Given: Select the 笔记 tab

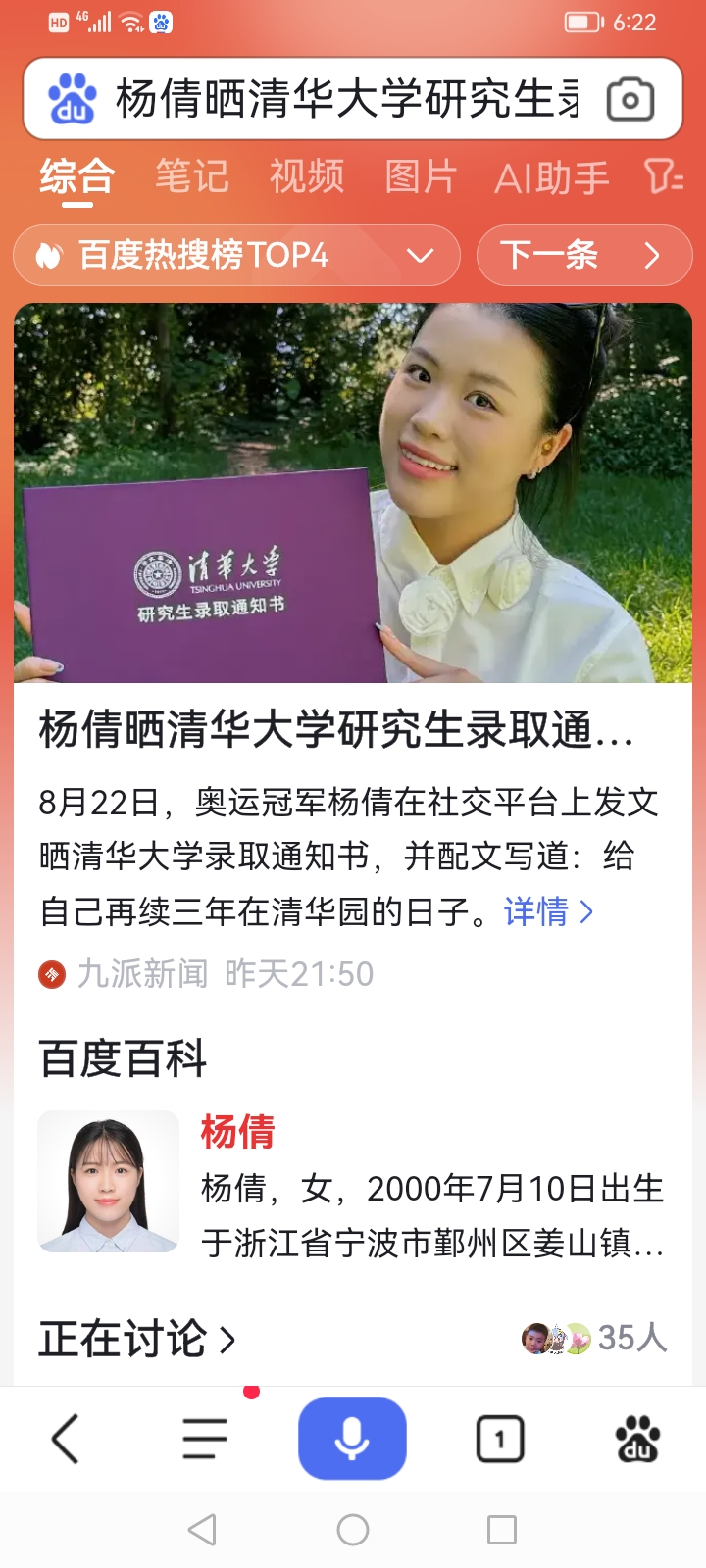Looking at the screenshot, I should (x=192, y=177).
